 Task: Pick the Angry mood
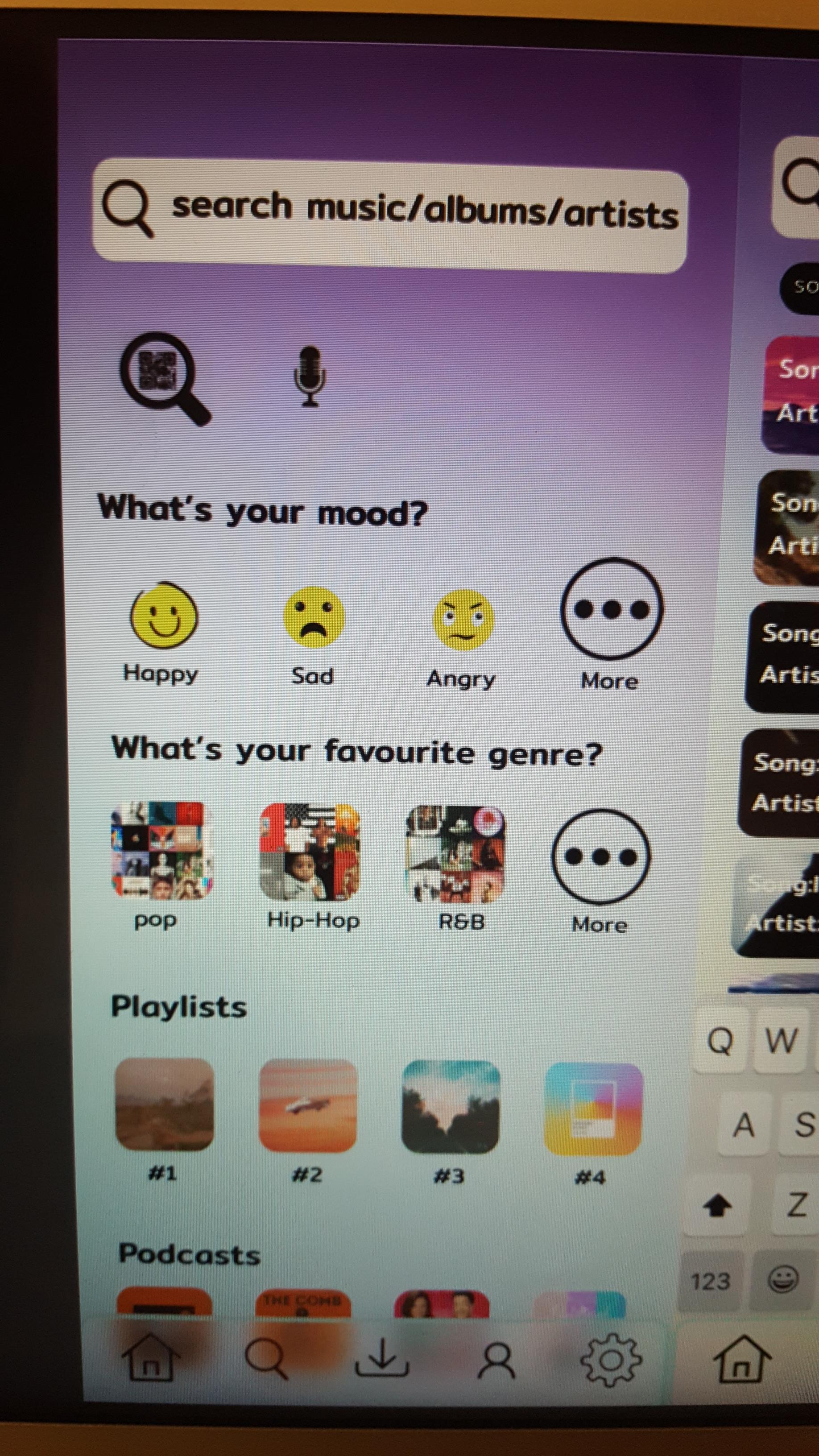(x=462, y=620)
